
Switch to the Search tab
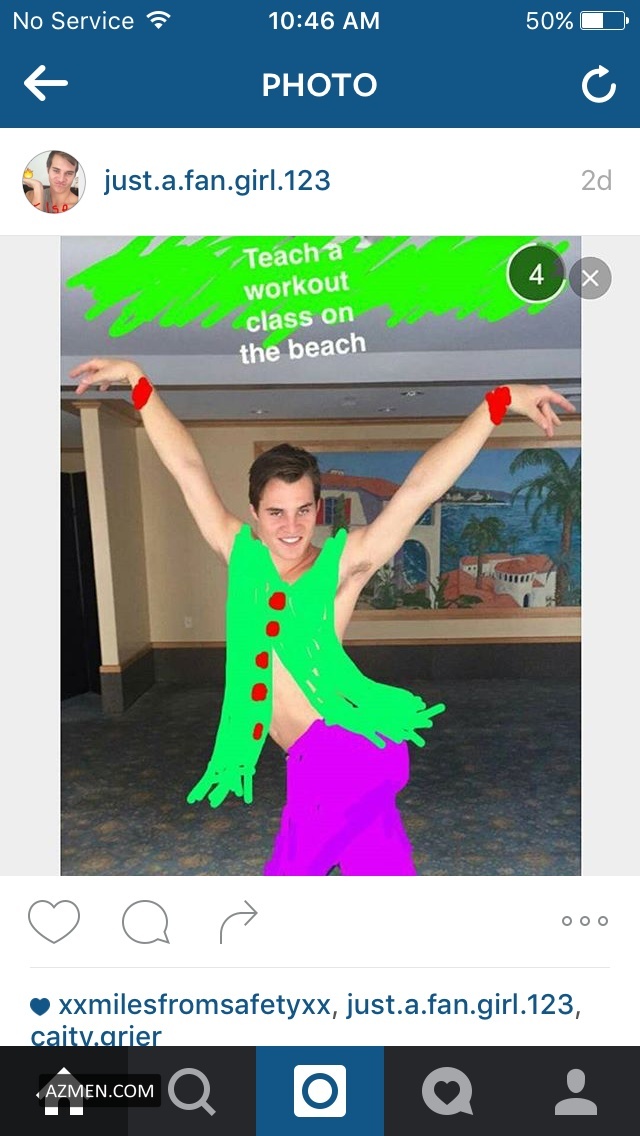click(192, 1091)
